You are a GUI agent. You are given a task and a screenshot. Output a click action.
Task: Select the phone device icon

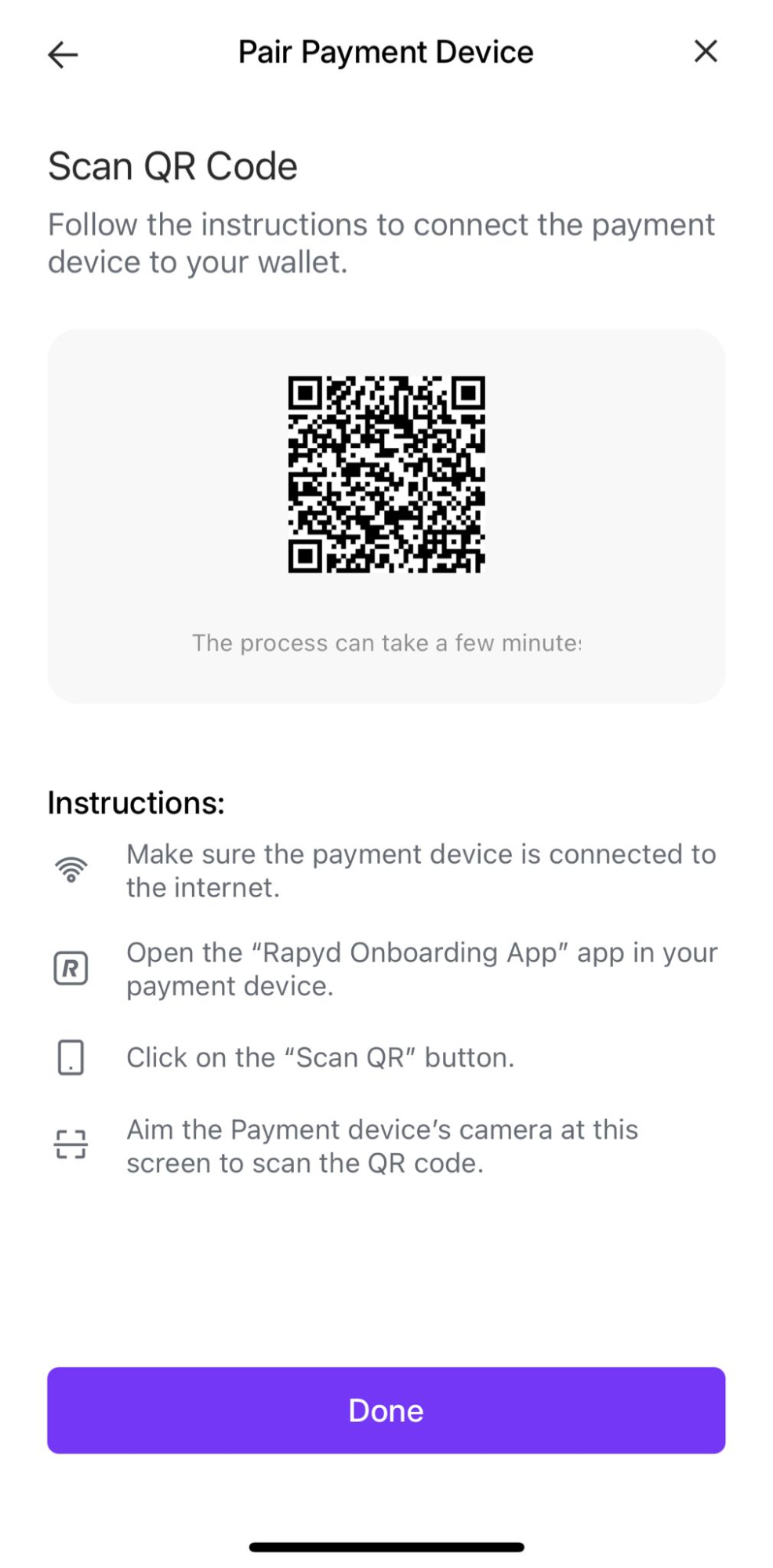[x=71, y=1057]
